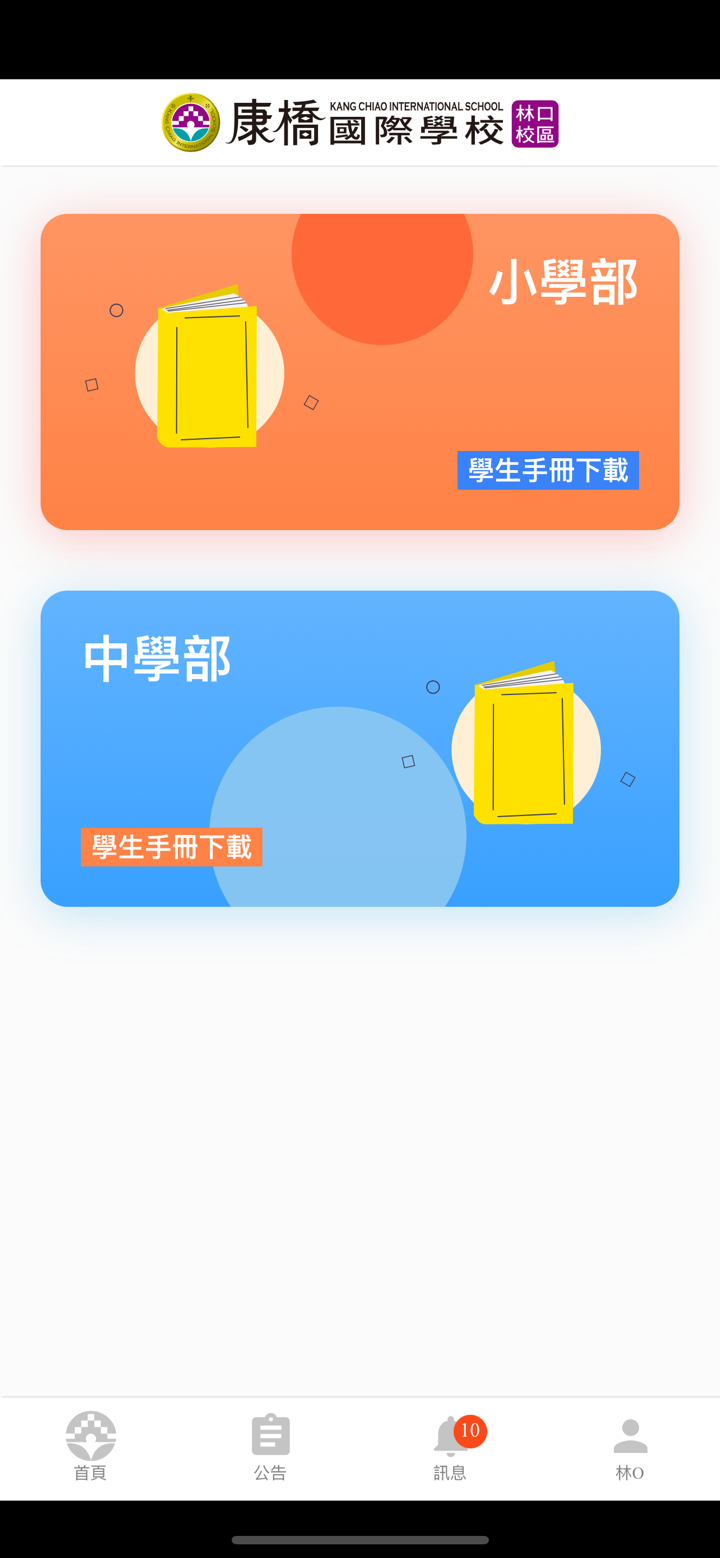
Task: Switch to the 訊息 tab
Action: point(450,1448)
